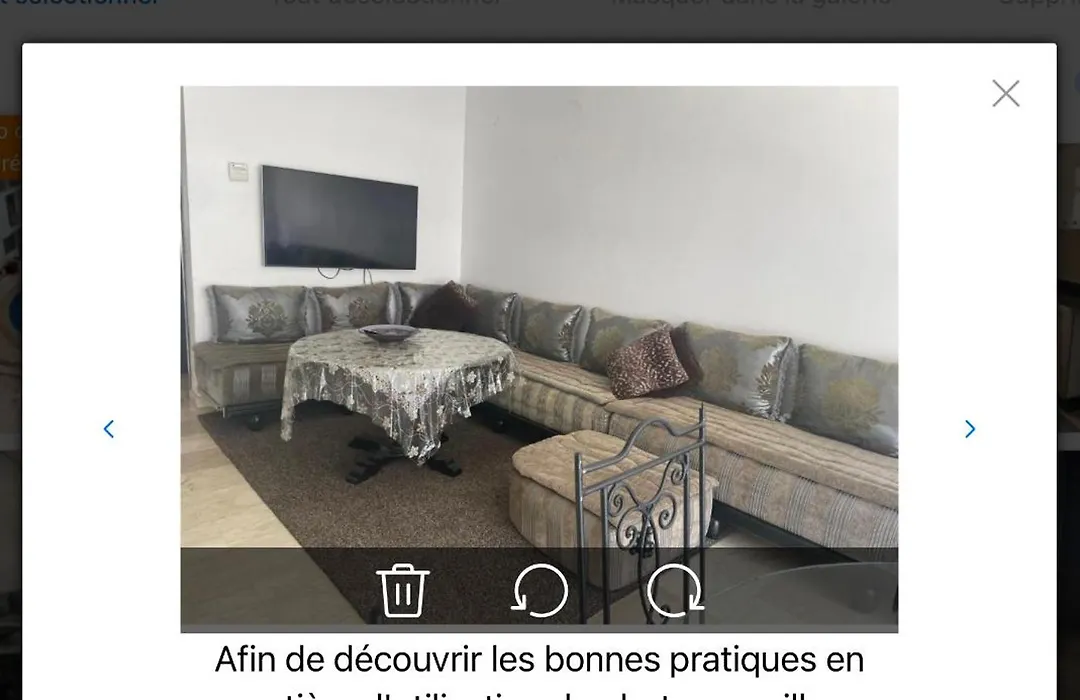The image size is (1080, 700).
Task: Rotate the photo counterclockwise
Action: point(539,590)
